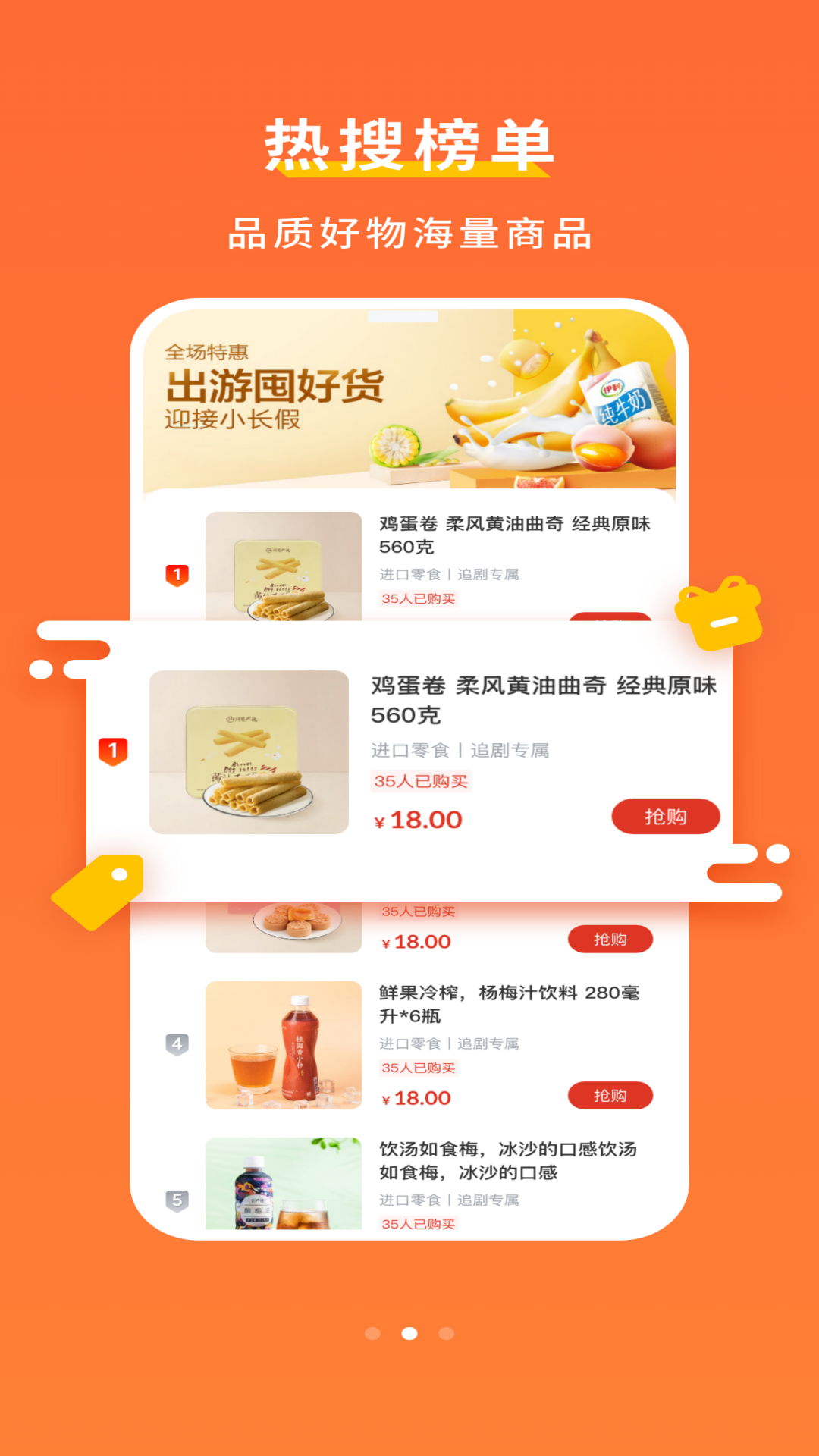Viewport: 819px width, 1456px height.
Task: Tap 抢购 for 杨梅汁饮料 product
Action: [611, 1096]
